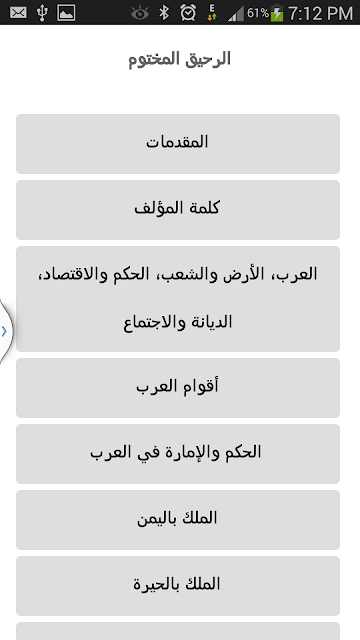Open the الملك باليمن chapter

click(x=178, y=520)
